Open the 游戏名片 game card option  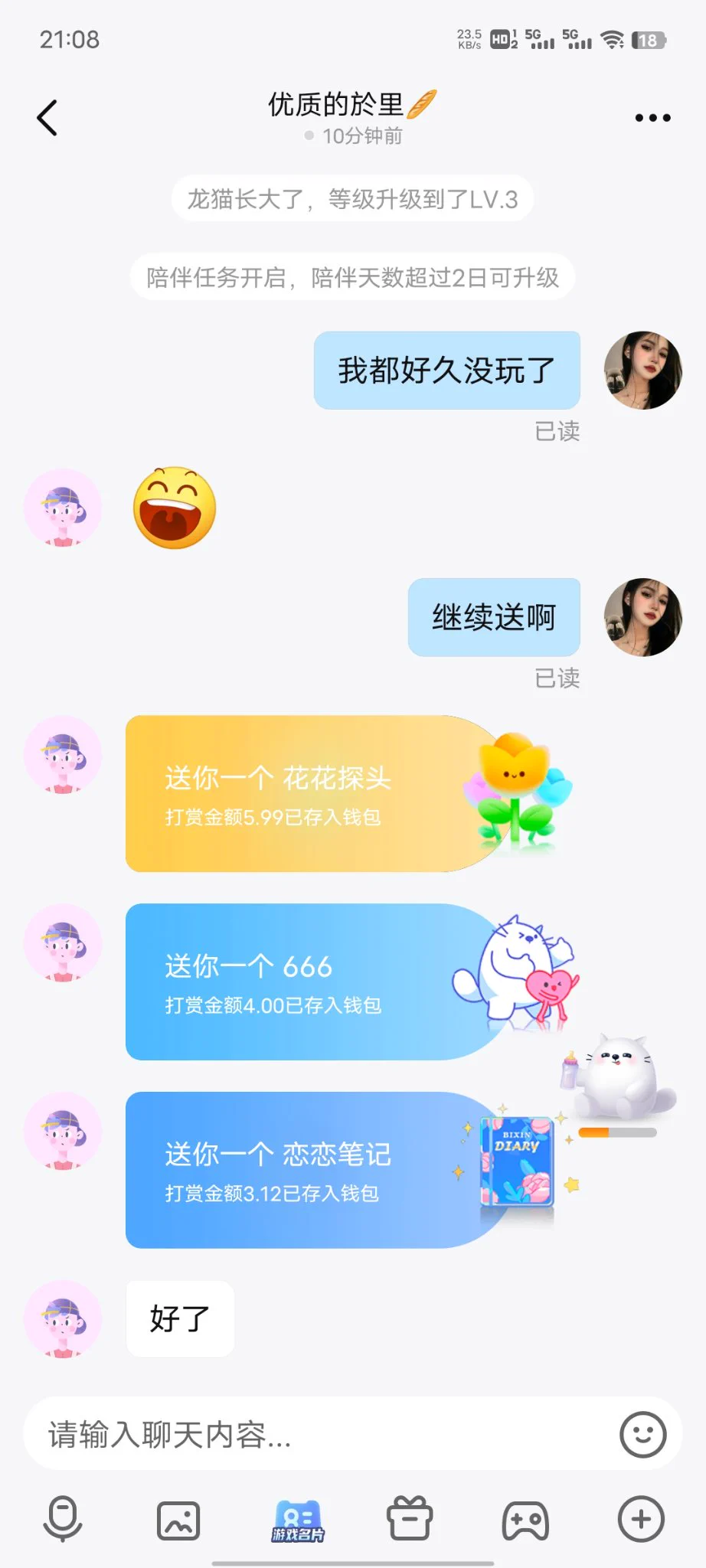(297, 1519)
